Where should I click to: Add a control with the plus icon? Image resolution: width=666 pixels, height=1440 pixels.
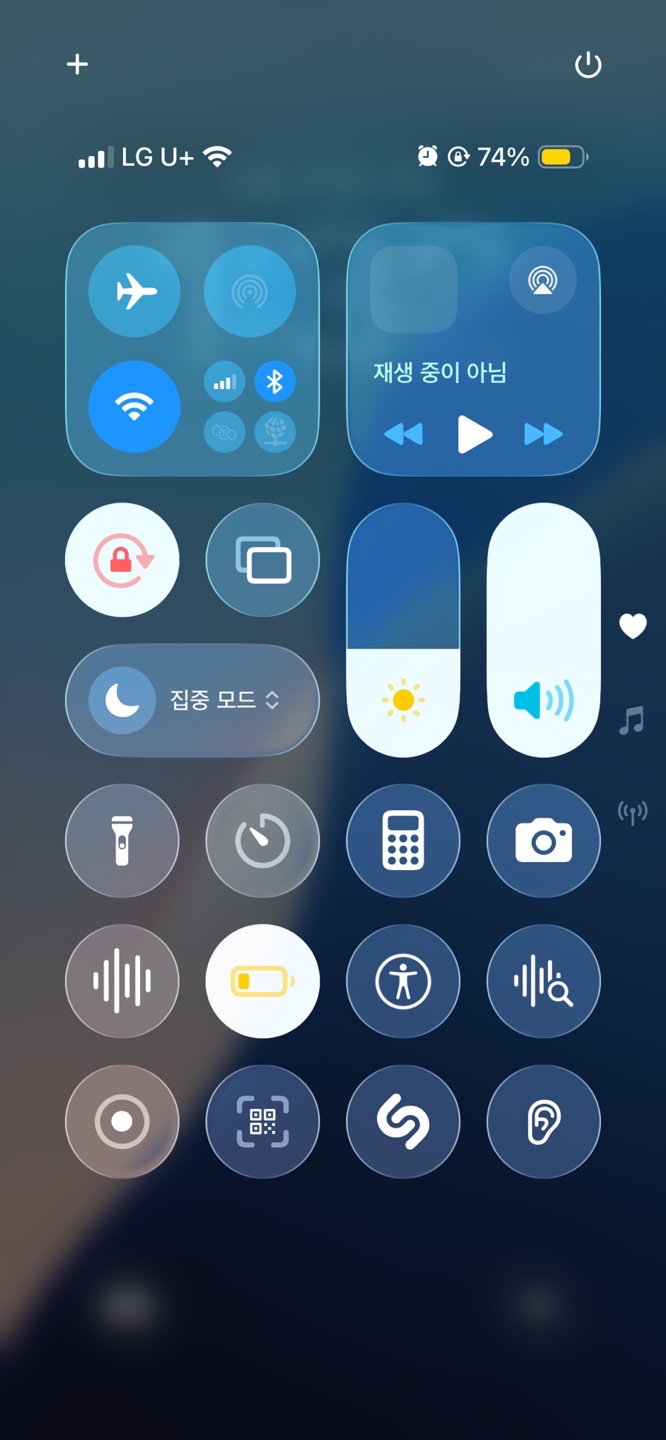pyautogui.click(x=77, y=65)
